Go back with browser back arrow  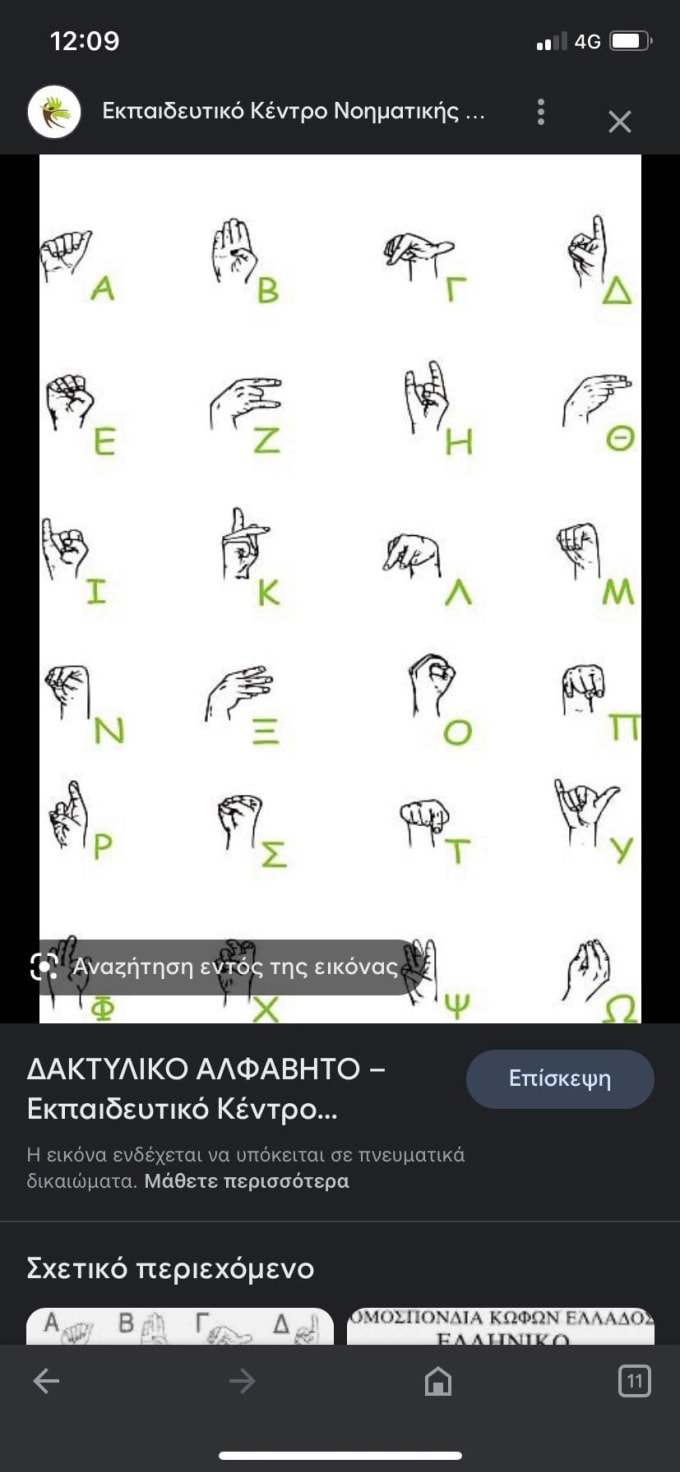point(46,1382)
